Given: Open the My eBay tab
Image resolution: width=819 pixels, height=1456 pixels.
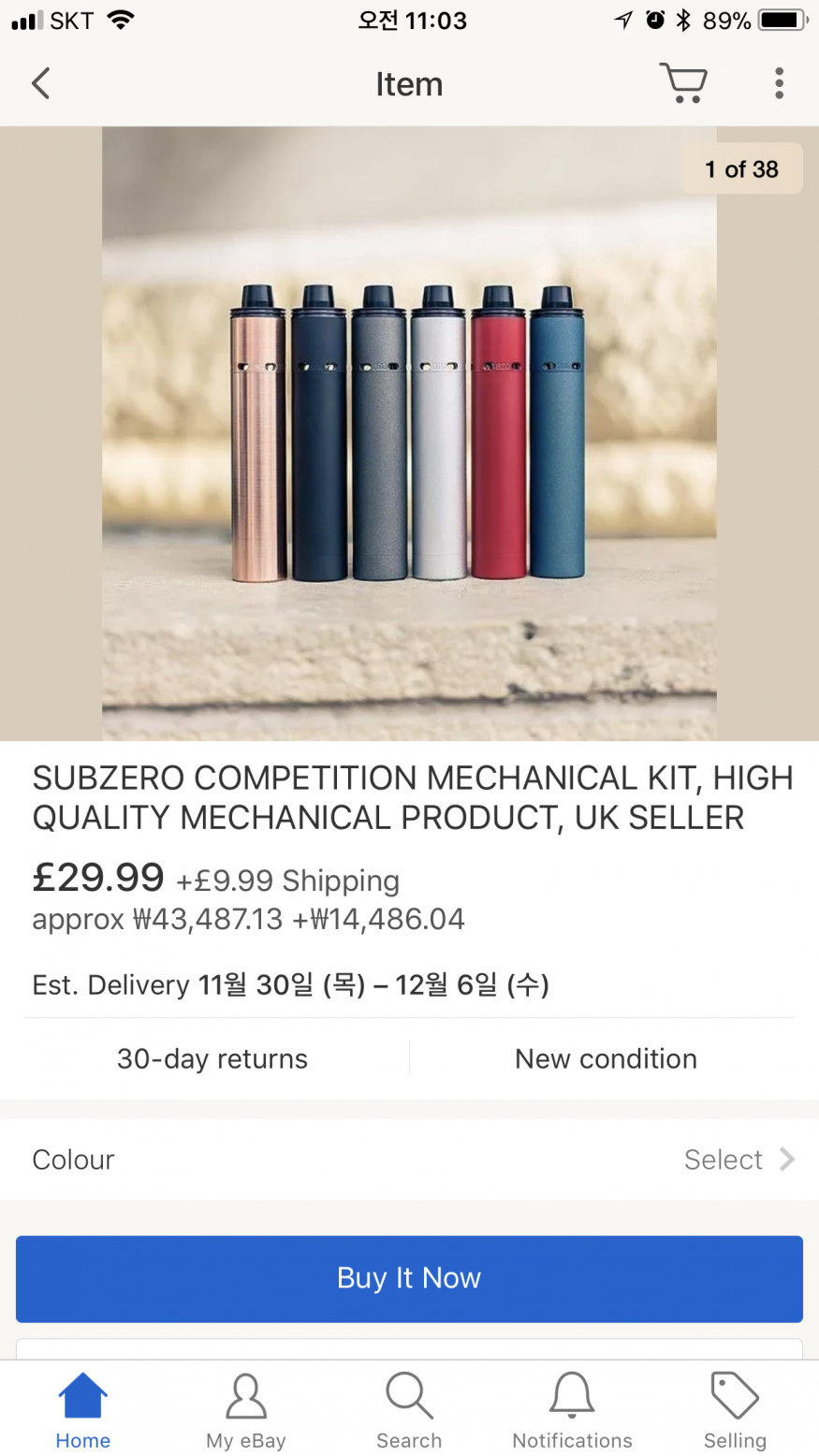Looking at the screenshot, I should (x=246, y=1411).
